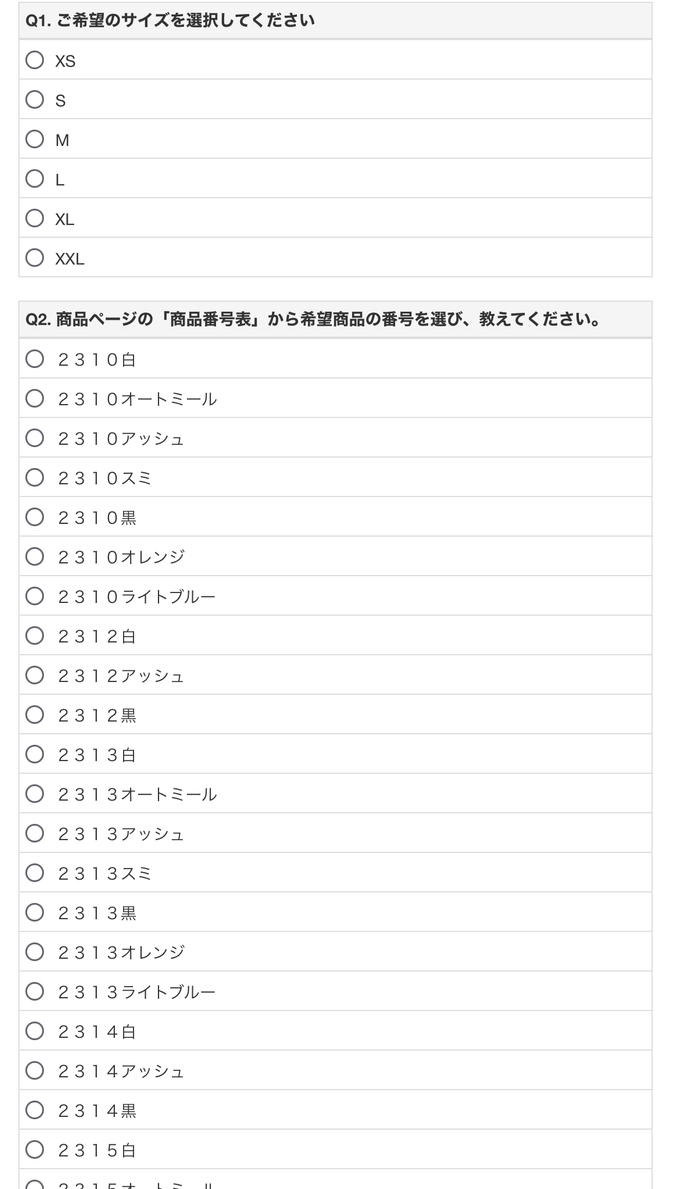Pick size M radio button

(x=35, y=139)
